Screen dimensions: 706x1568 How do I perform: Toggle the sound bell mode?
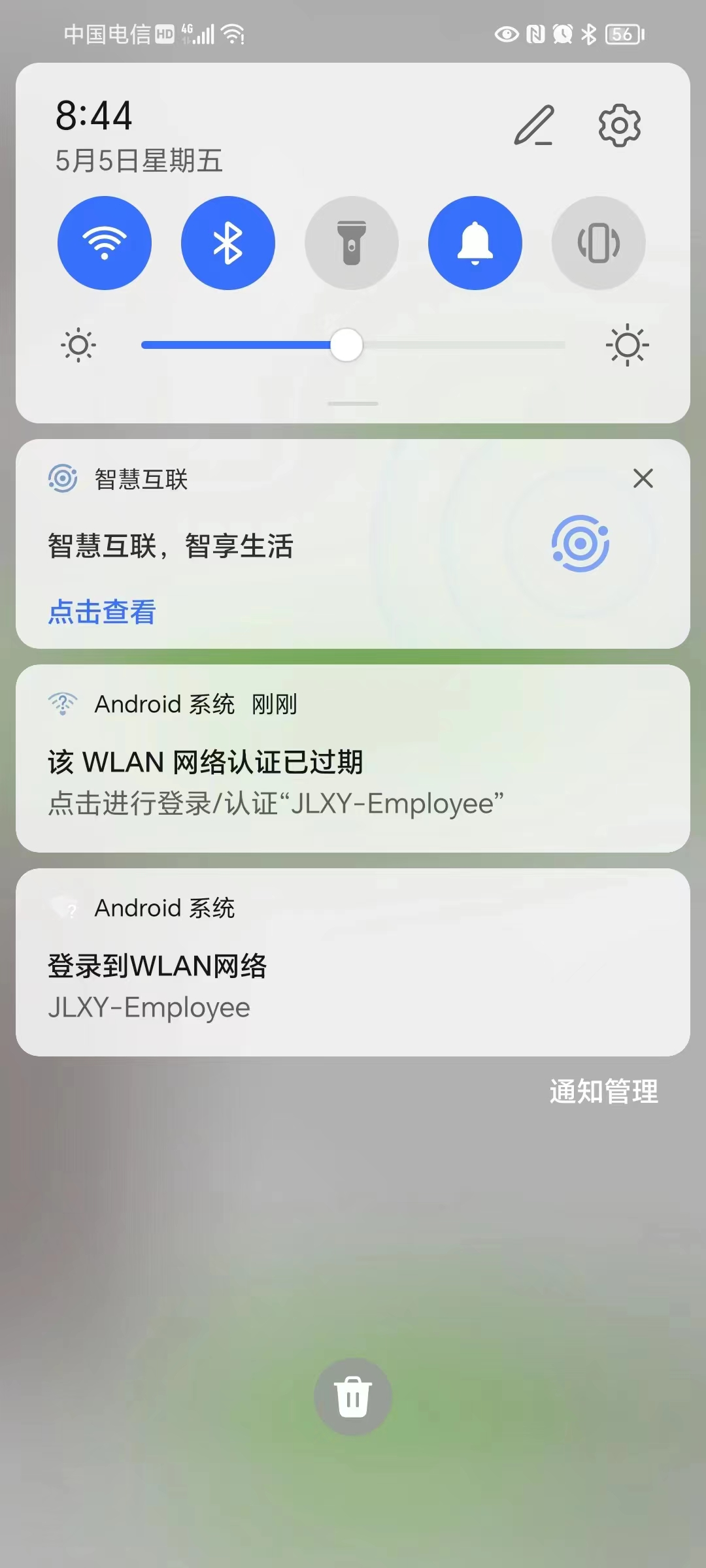tap(475, 243)
